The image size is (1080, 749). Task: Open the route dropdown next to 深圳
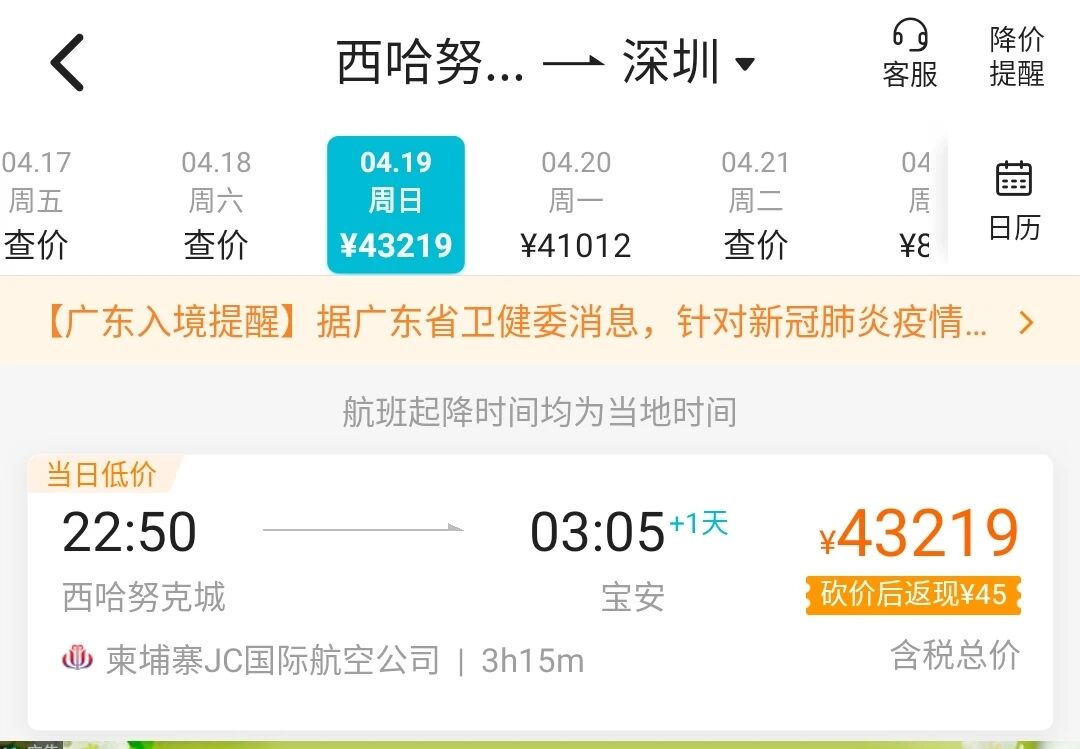tap(744, 65)
